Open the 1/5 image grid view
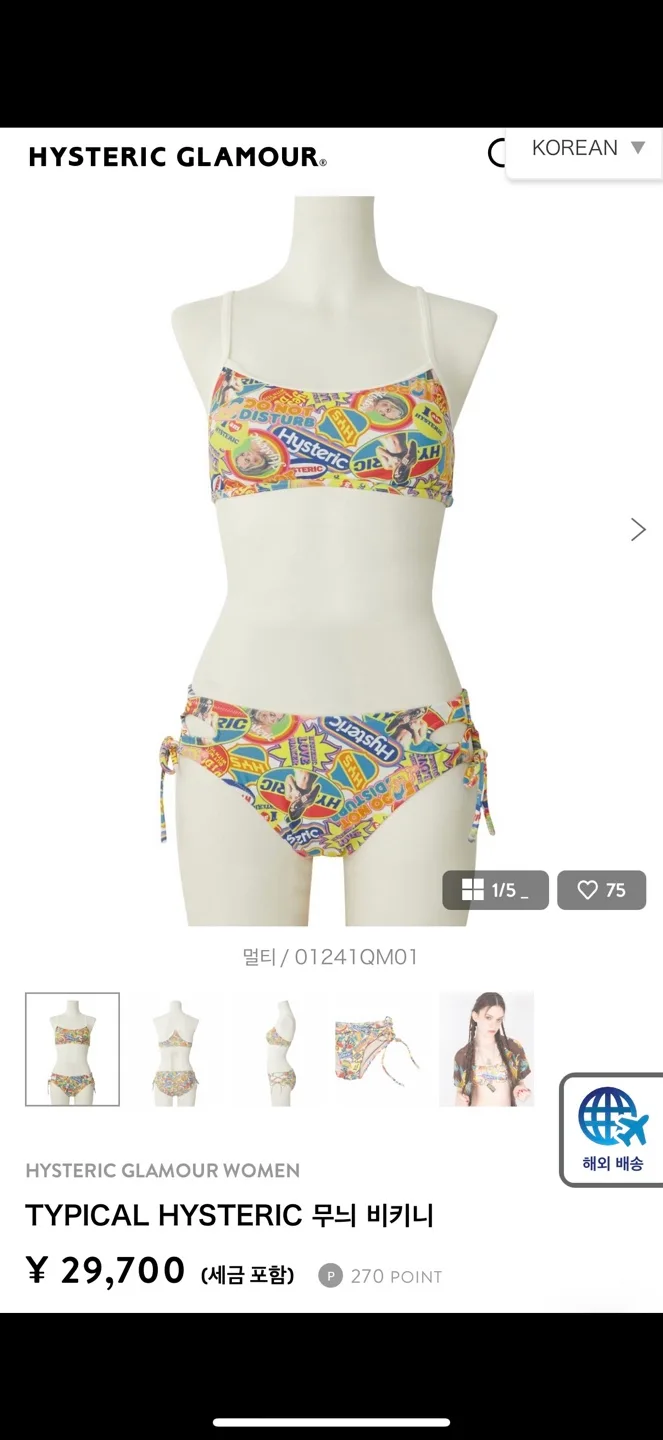Screen dimensions: 663x1440 tap(495, 890)
